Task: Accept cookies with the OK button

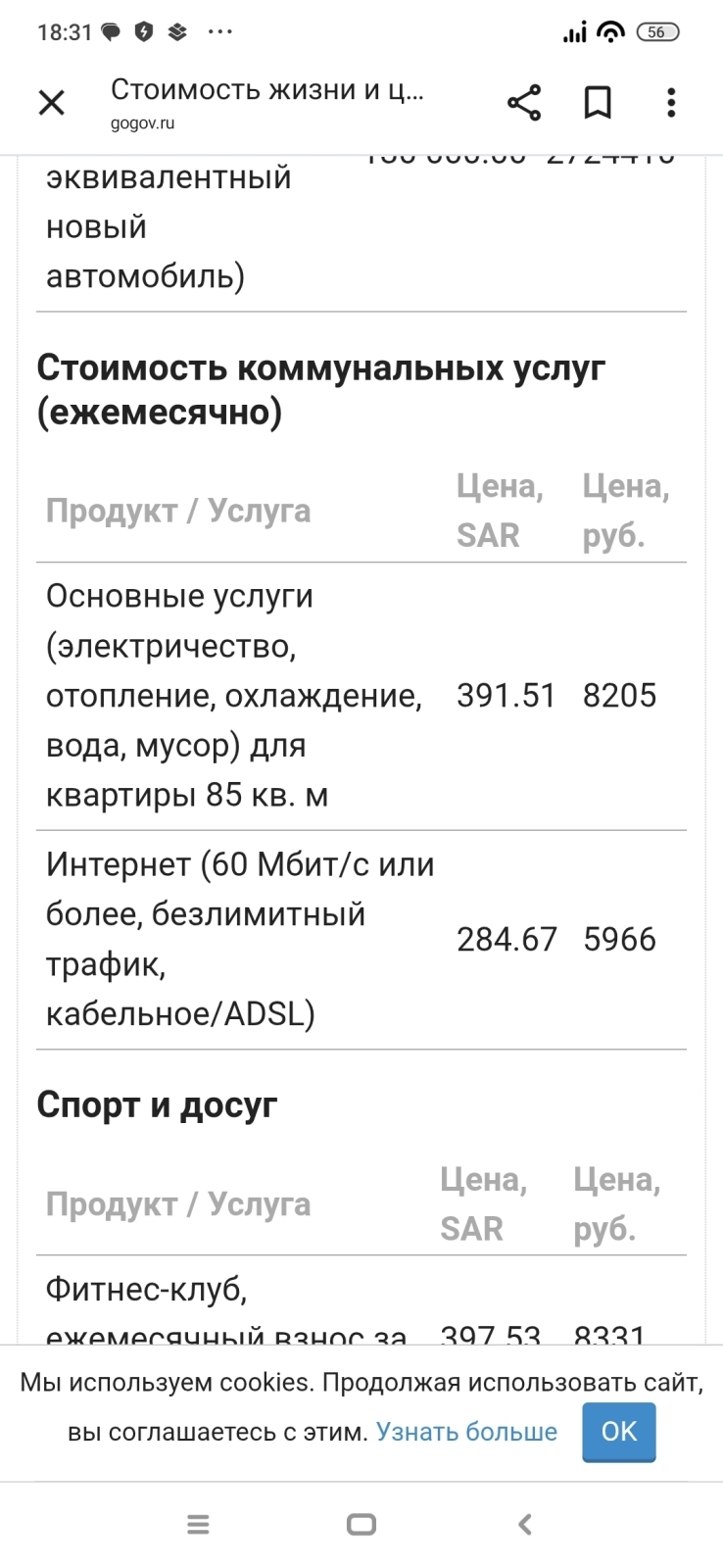Action: click(618, 1432)
